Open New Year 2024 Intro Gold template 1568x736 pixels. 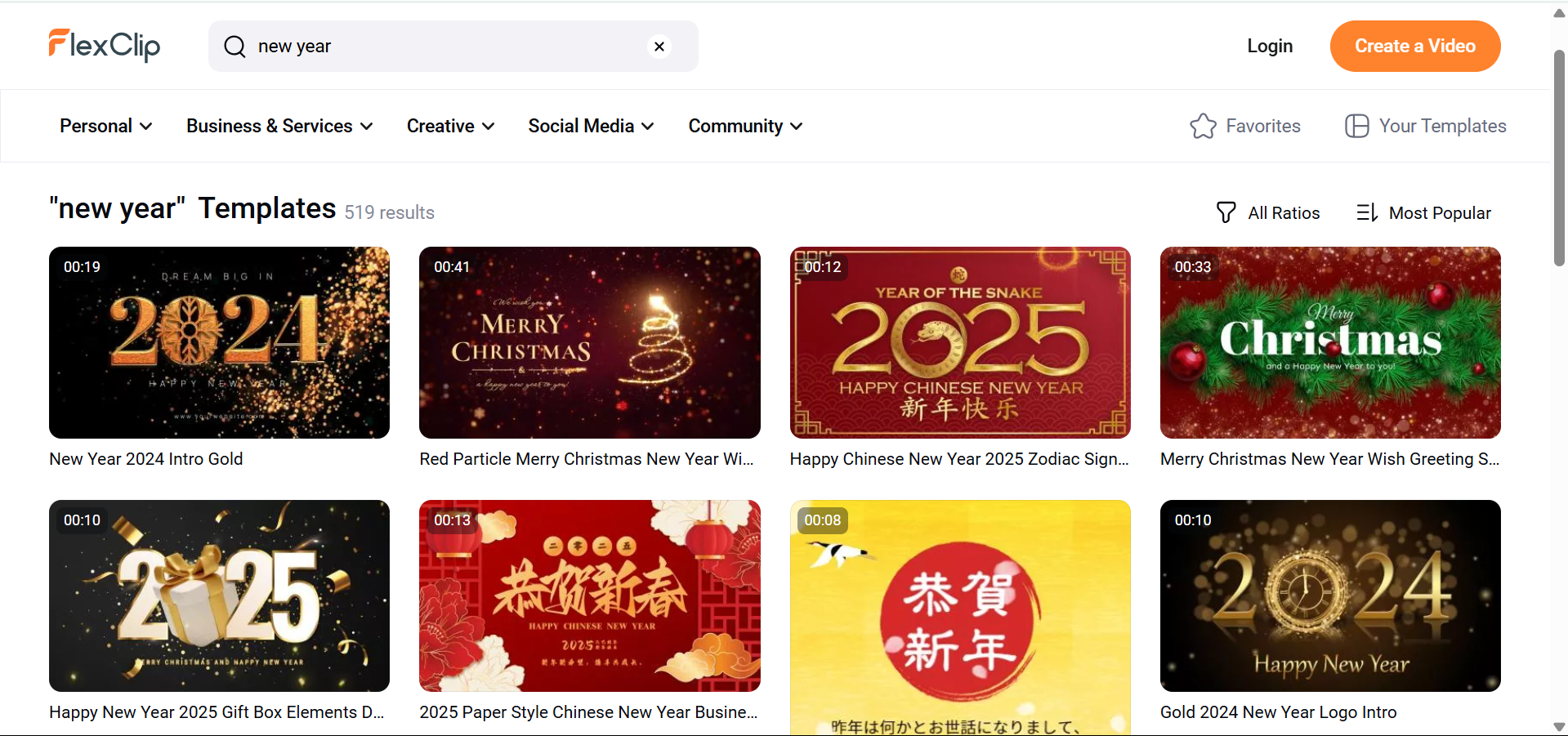219,343
